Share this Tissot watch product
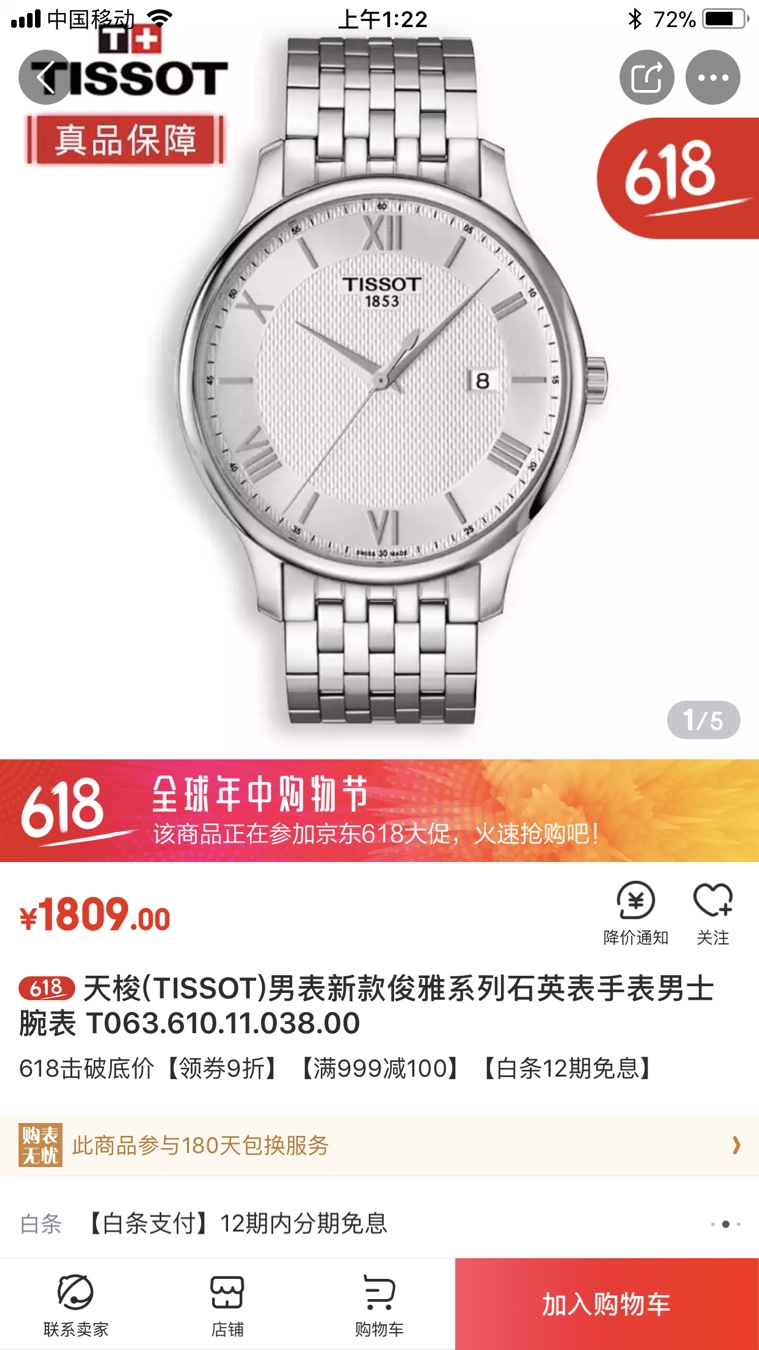 click(x=647, y=77)
